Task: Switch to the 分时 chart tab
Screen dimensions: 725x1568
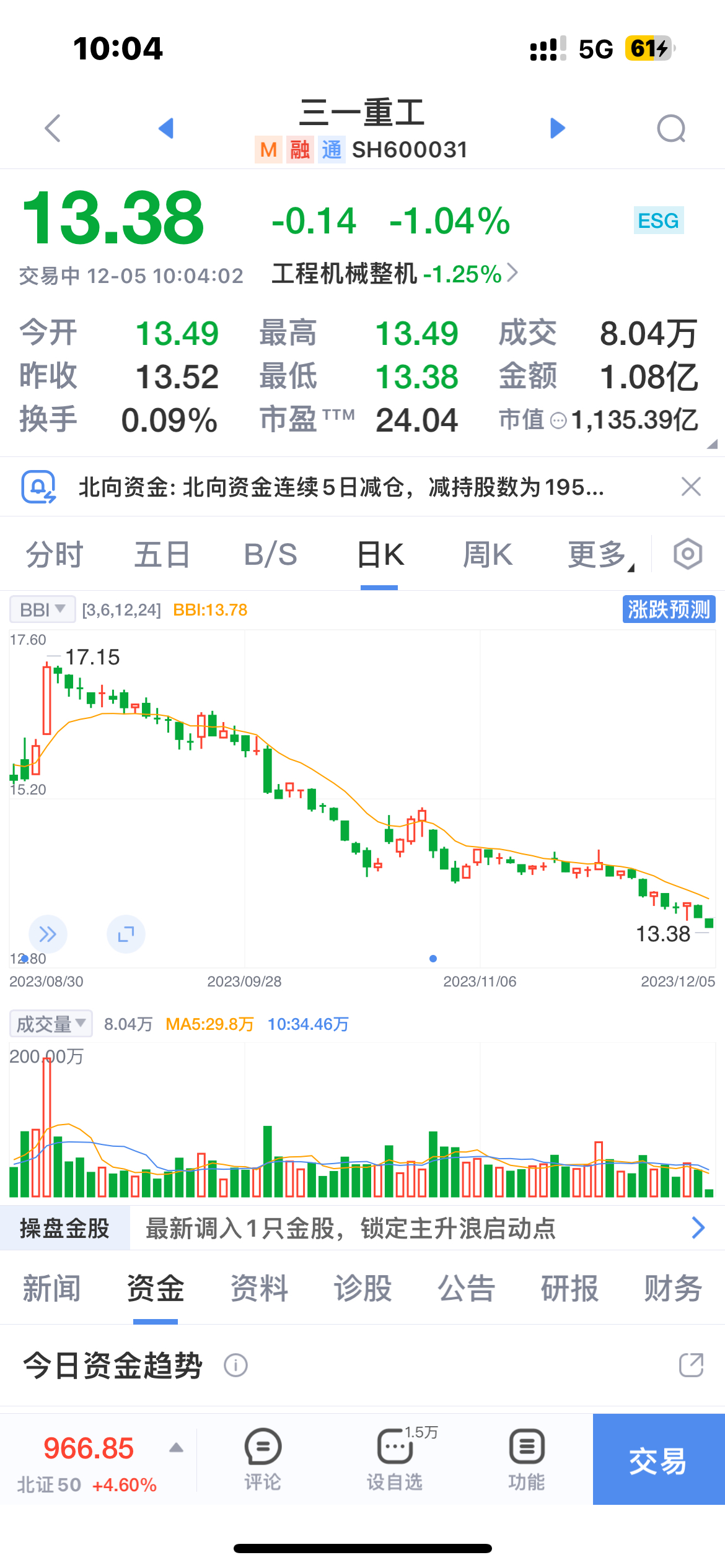Action: (55, 554)
